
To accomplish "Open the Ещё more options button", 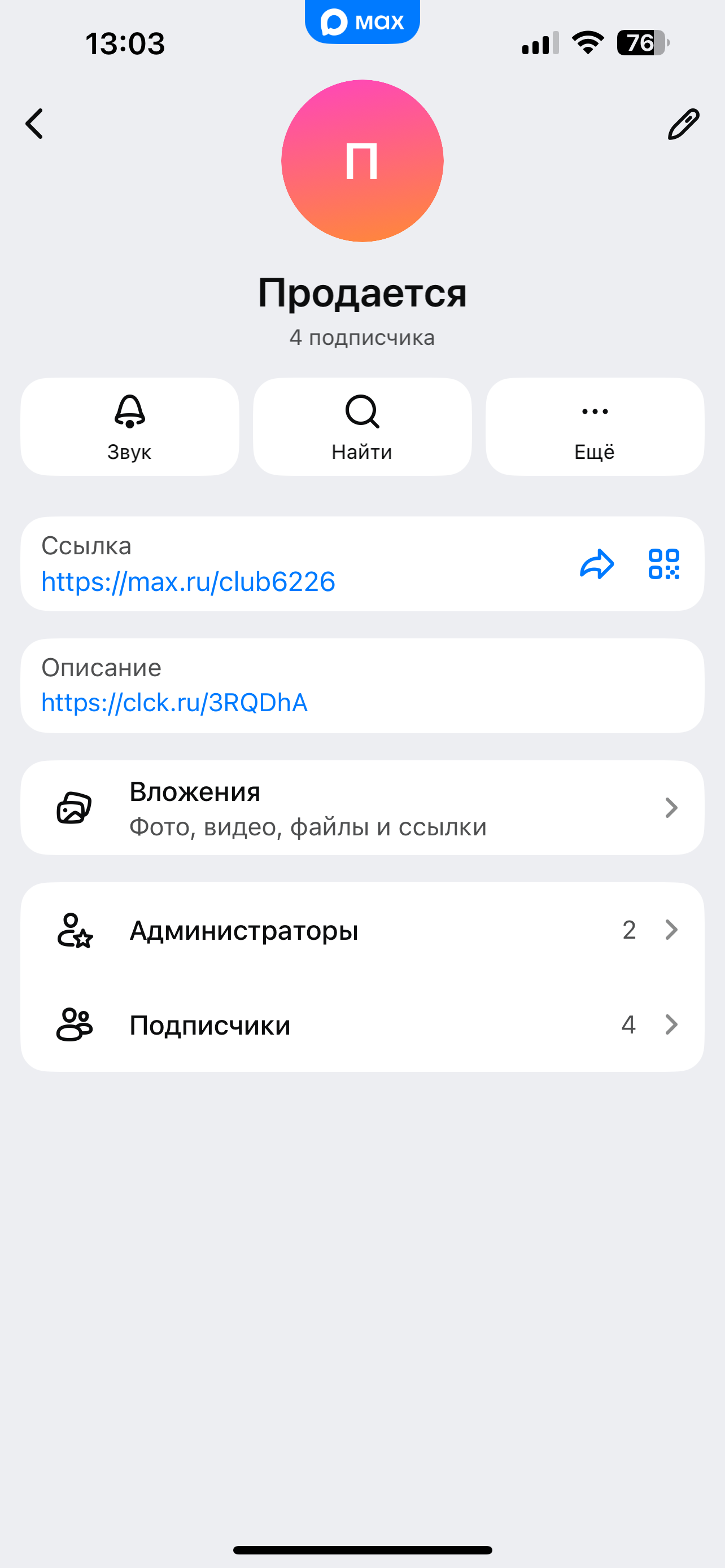I will pyautogui.click(x=595, y=427).
